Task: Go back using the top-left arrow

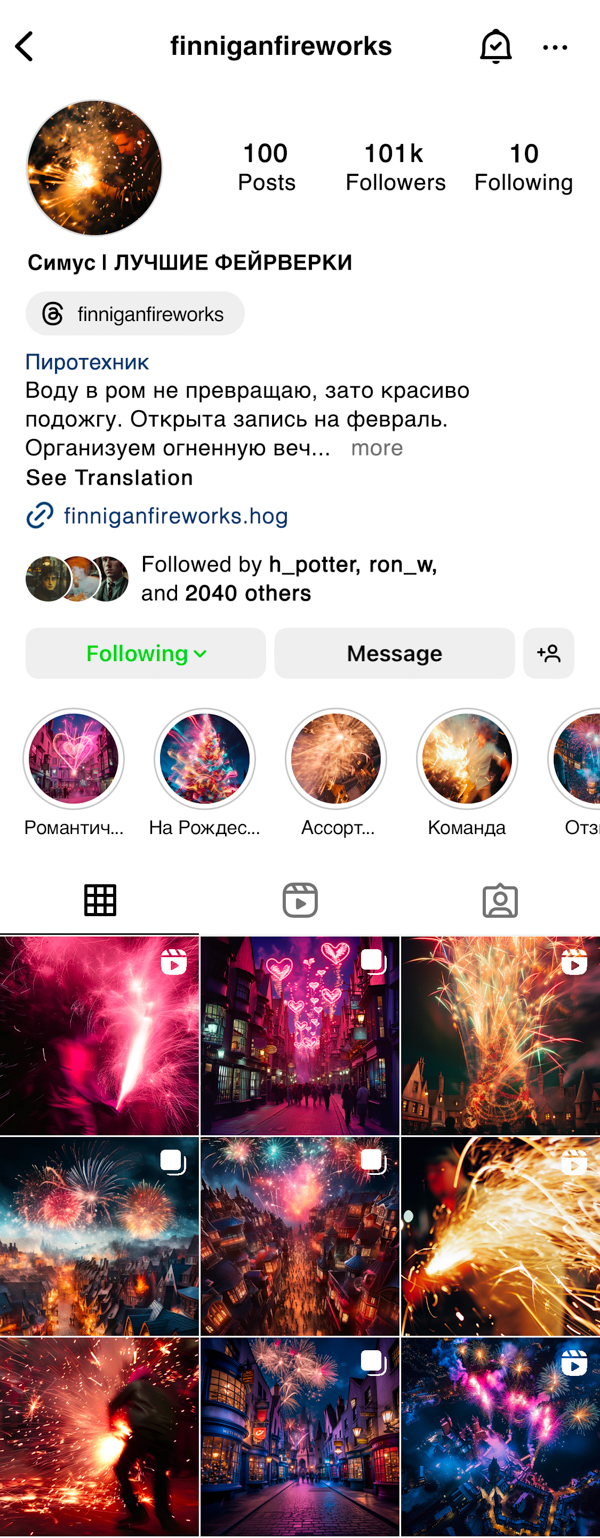Action: click(x=25, y=46)
